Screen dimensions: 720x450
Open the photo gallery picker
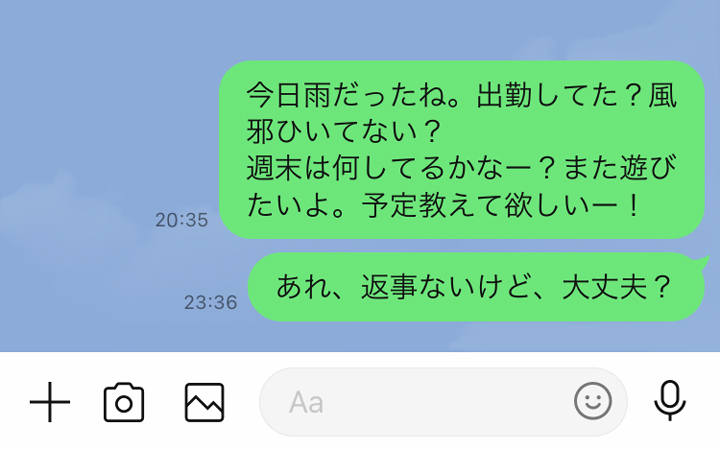(x=204, y=403)
